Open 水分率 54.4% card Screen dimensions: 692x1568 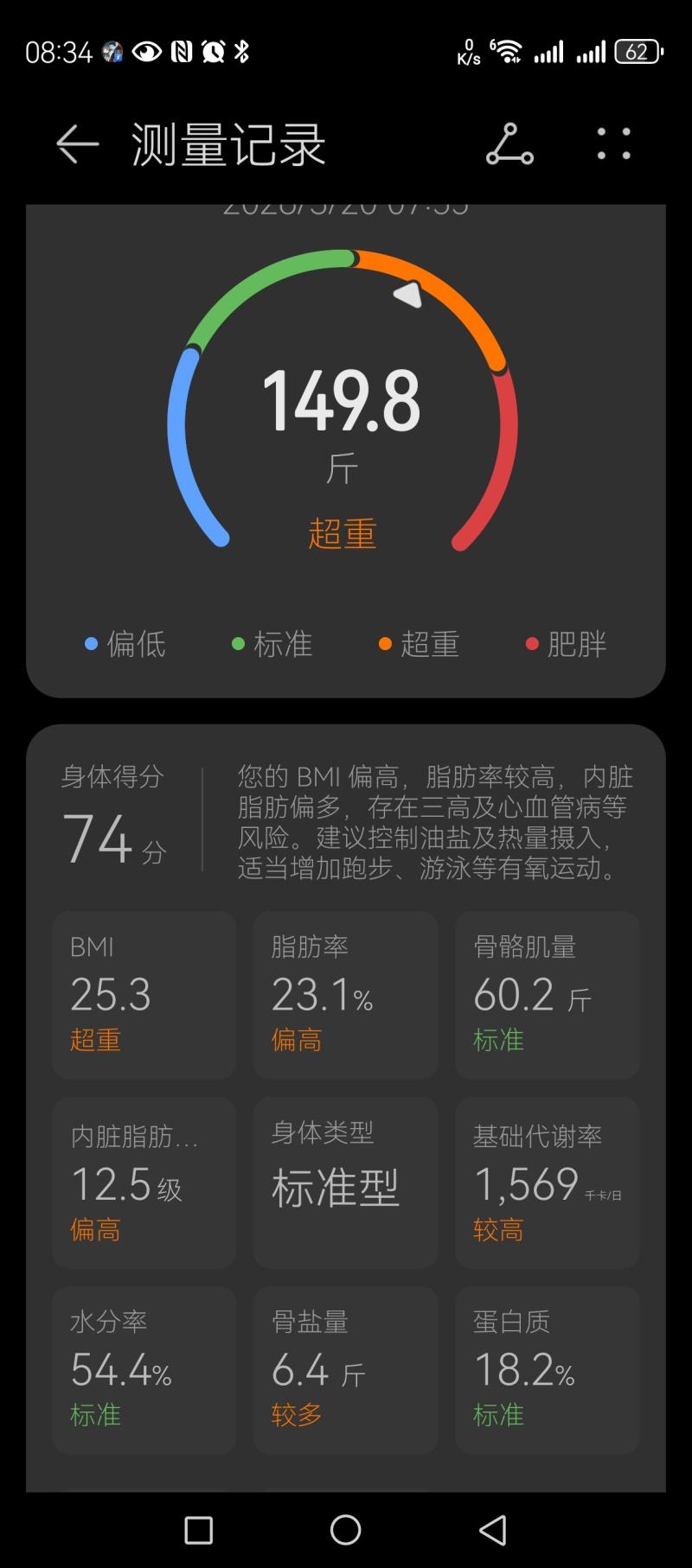click(x=144, y=1369)
